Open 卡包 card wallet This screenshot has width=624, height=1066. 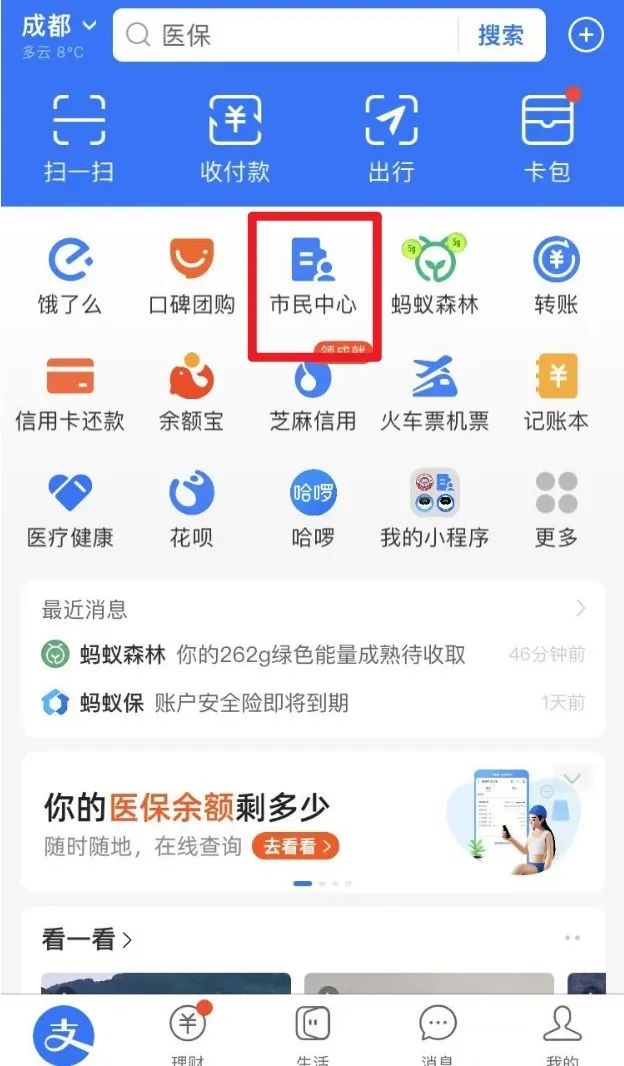(x=547, y=138)
